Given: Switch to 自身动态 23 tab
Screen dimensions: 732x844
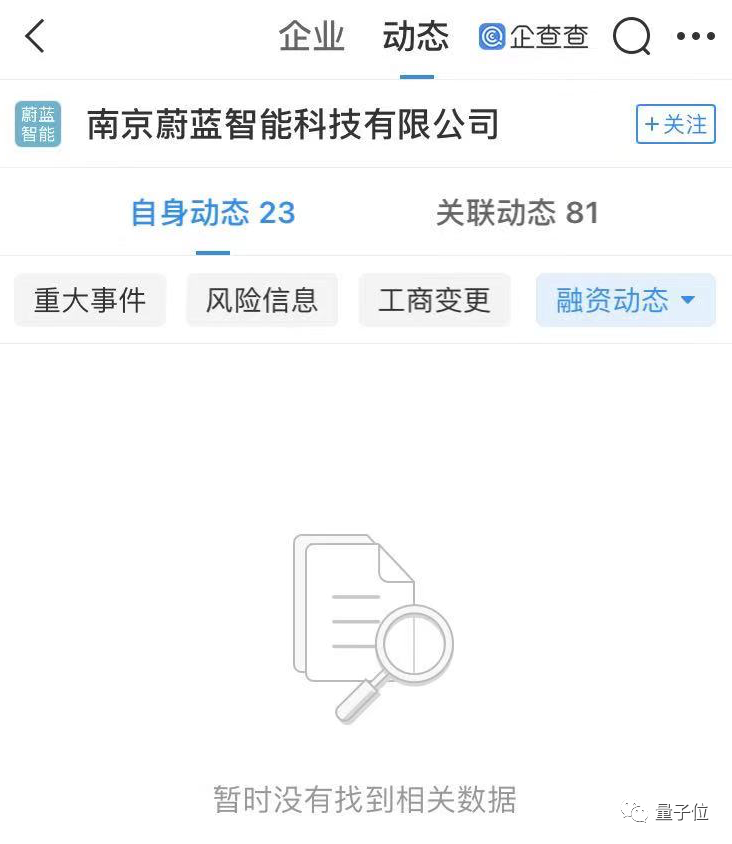Looking at the screenshot, I should pyautogui.click(x=212, y=213).
